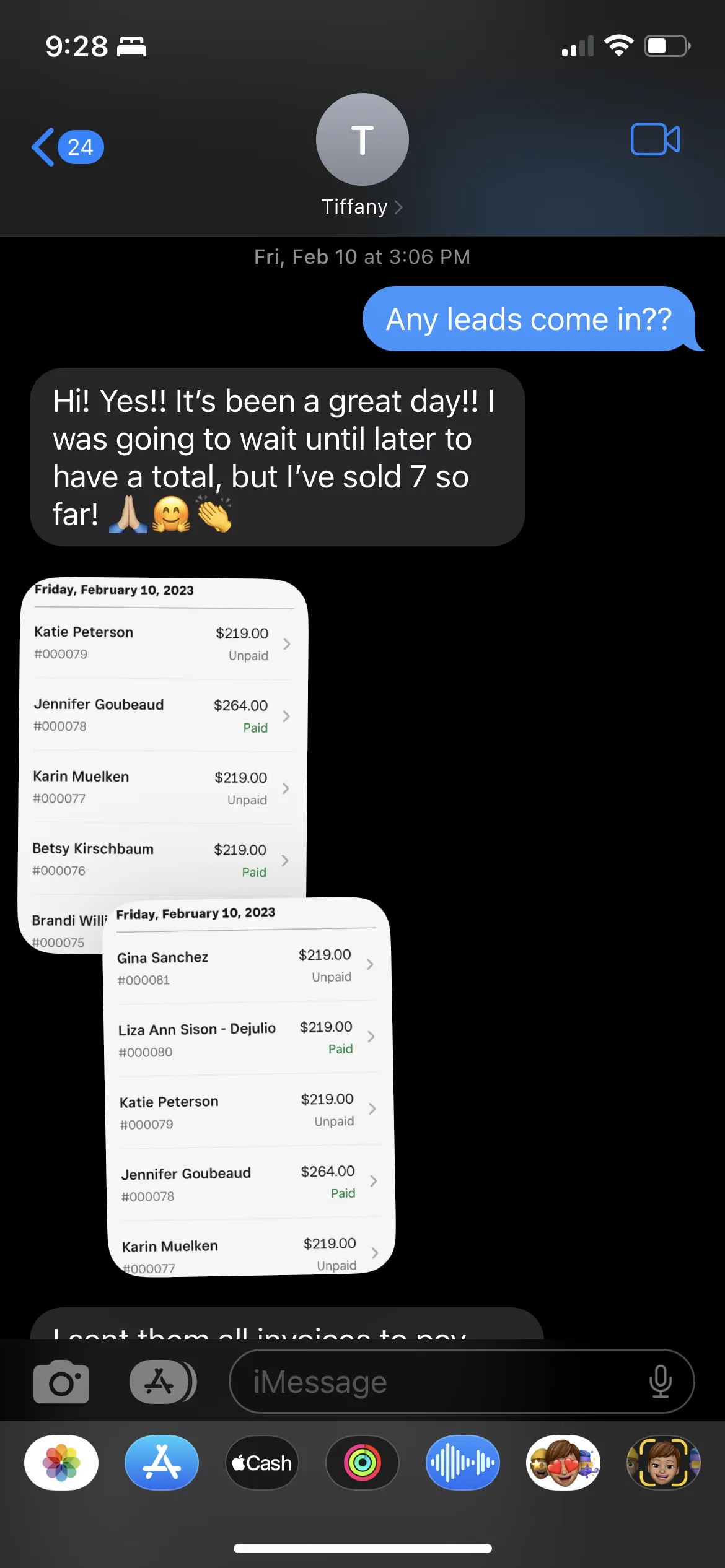Tap the microphone to dictate a message
Screen dimensions: 725x1568
point(660,1382)
